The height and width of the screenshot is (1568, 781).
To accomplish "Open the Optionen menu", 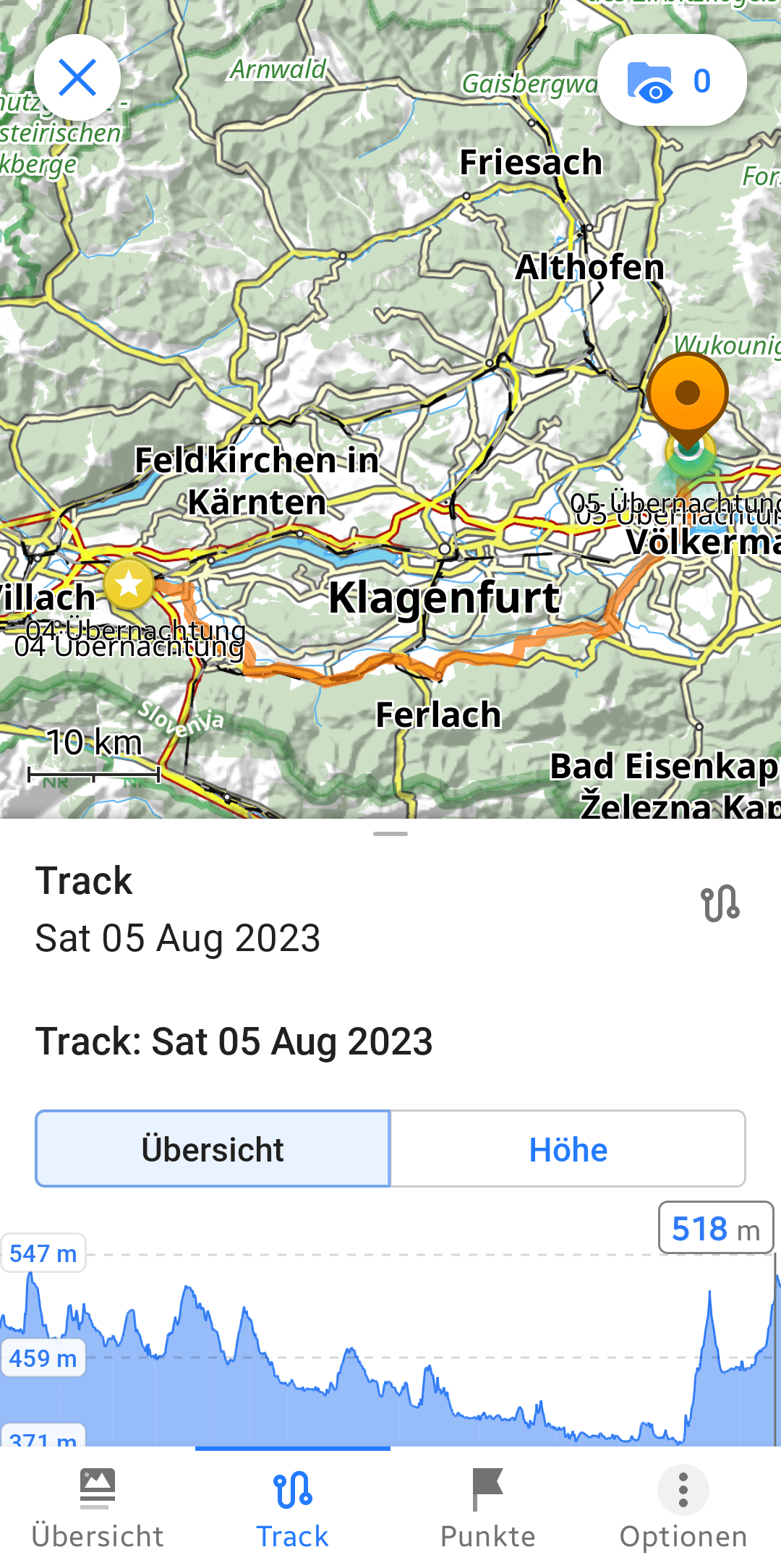I will pos(683,1508).
